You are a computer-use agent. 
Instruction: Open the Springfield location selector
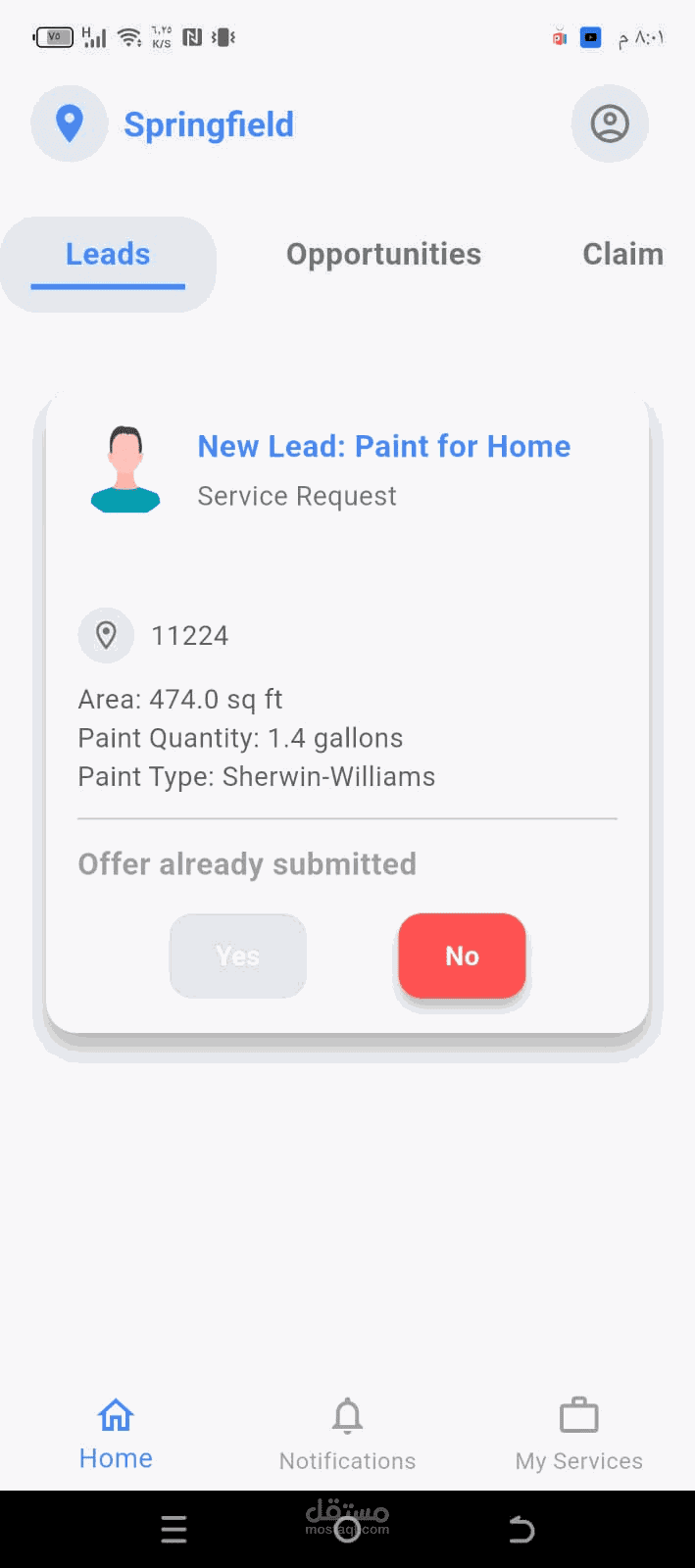(x=164, y=124)
